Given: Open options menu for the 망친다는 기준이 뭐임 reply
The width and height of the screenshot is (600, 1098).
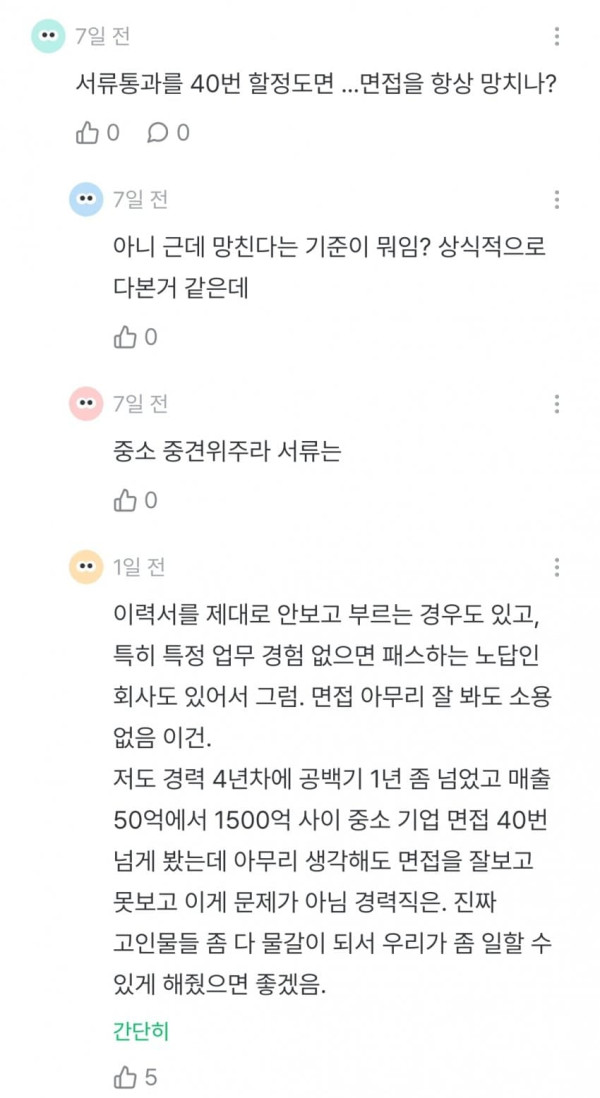Looking at the screenshot, I should (x=557, y=200).
